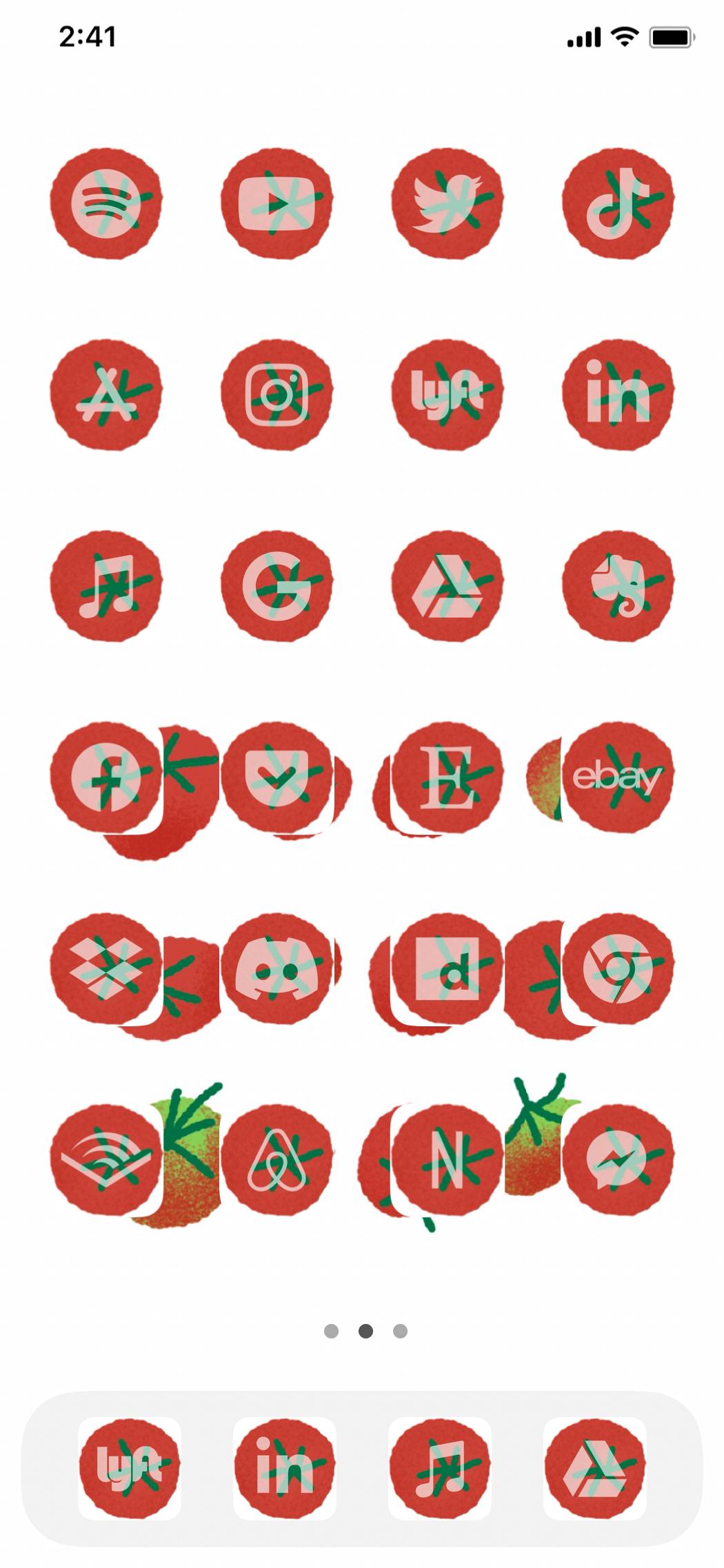This screenshot has height=1568, width=724.
Task: Launch the eBay app
Action: (618, 777)
